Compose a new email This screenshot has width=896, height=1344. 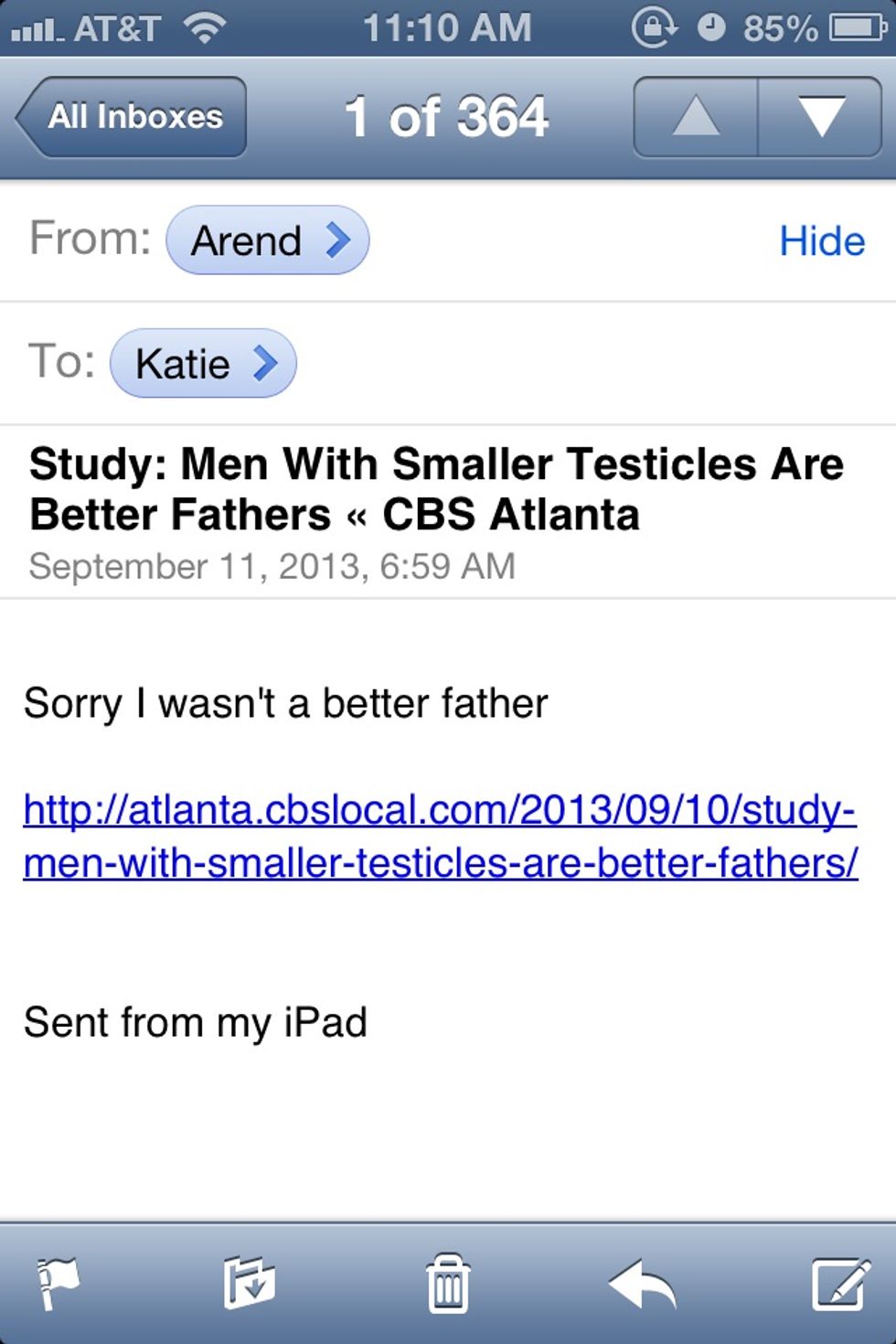(840, 1283)
